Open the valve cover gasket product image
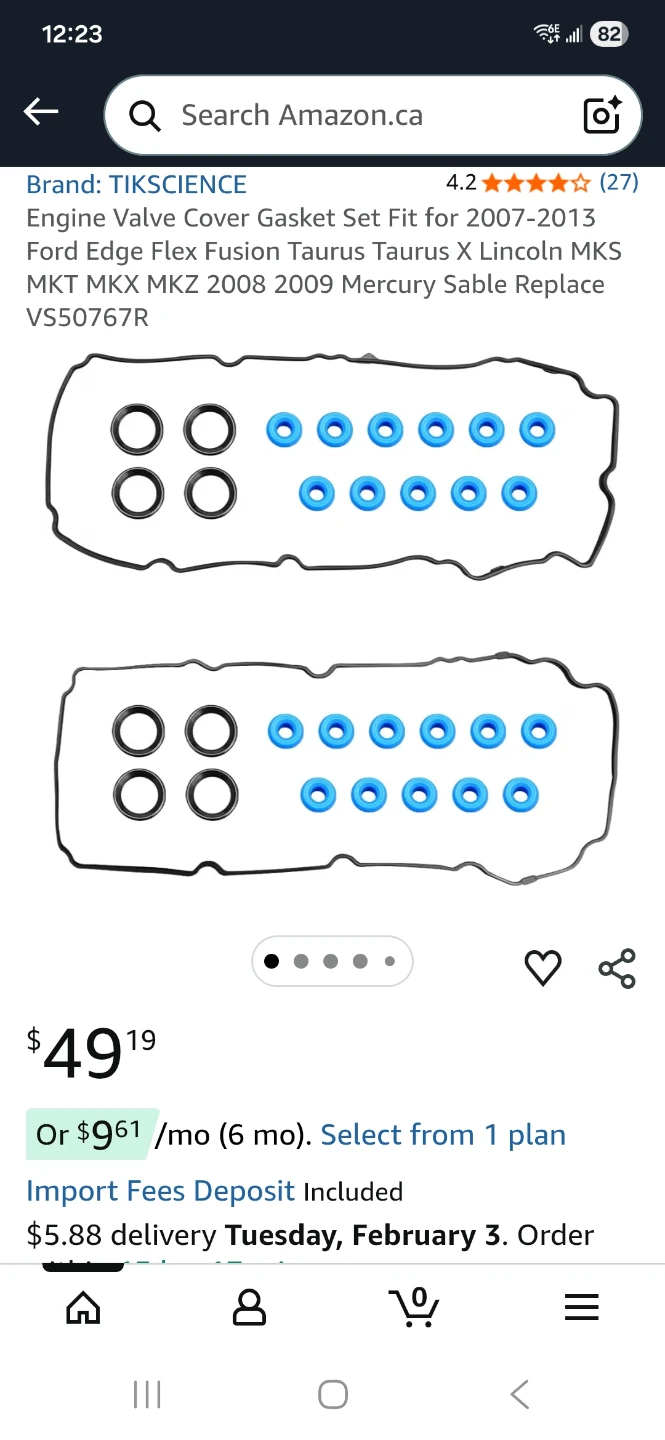 pyautogui.click(x=333, y=620)
